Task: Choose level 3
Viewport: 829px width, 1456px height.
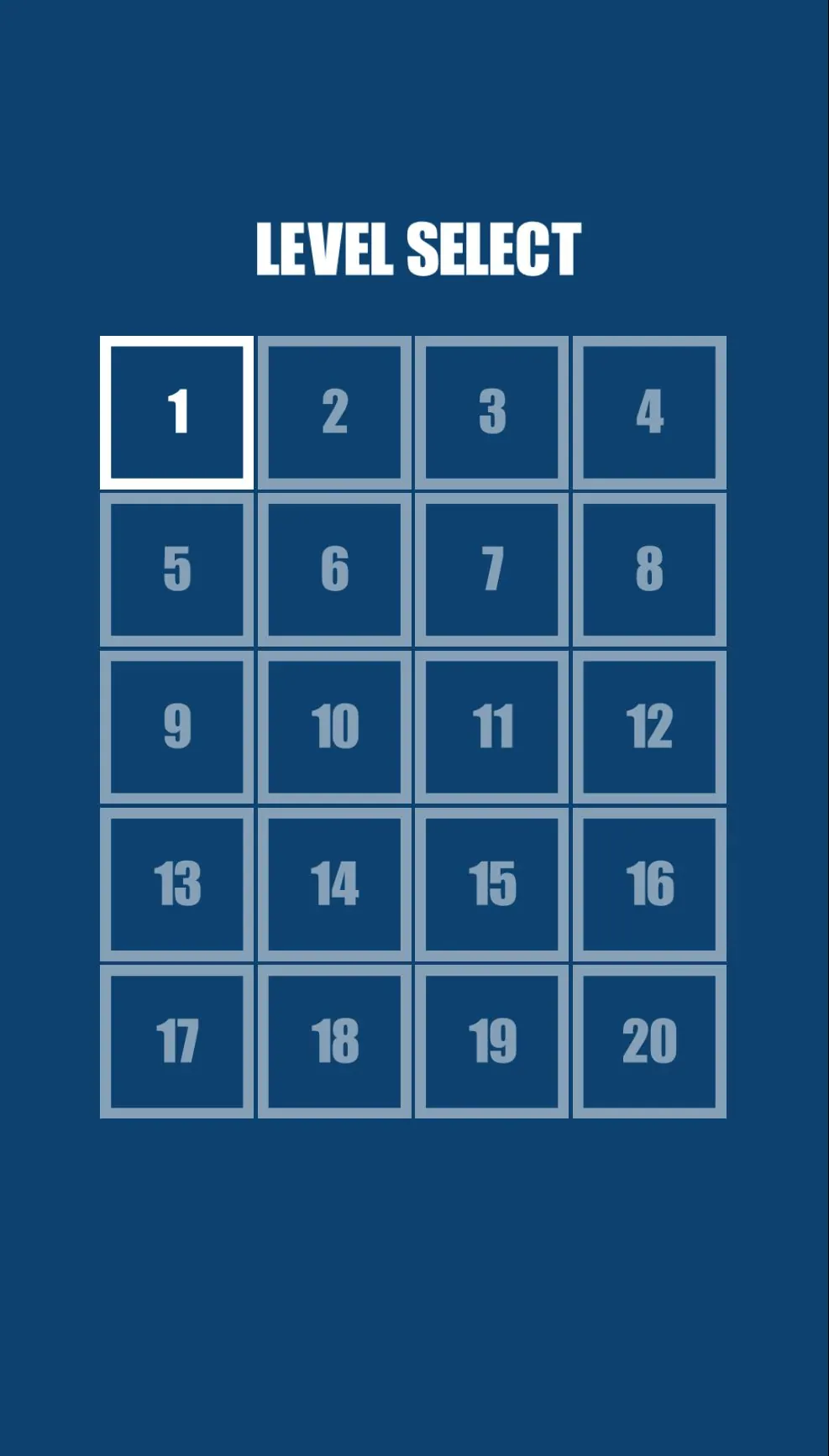Action: pyautogui.click(x=492, y=412)
